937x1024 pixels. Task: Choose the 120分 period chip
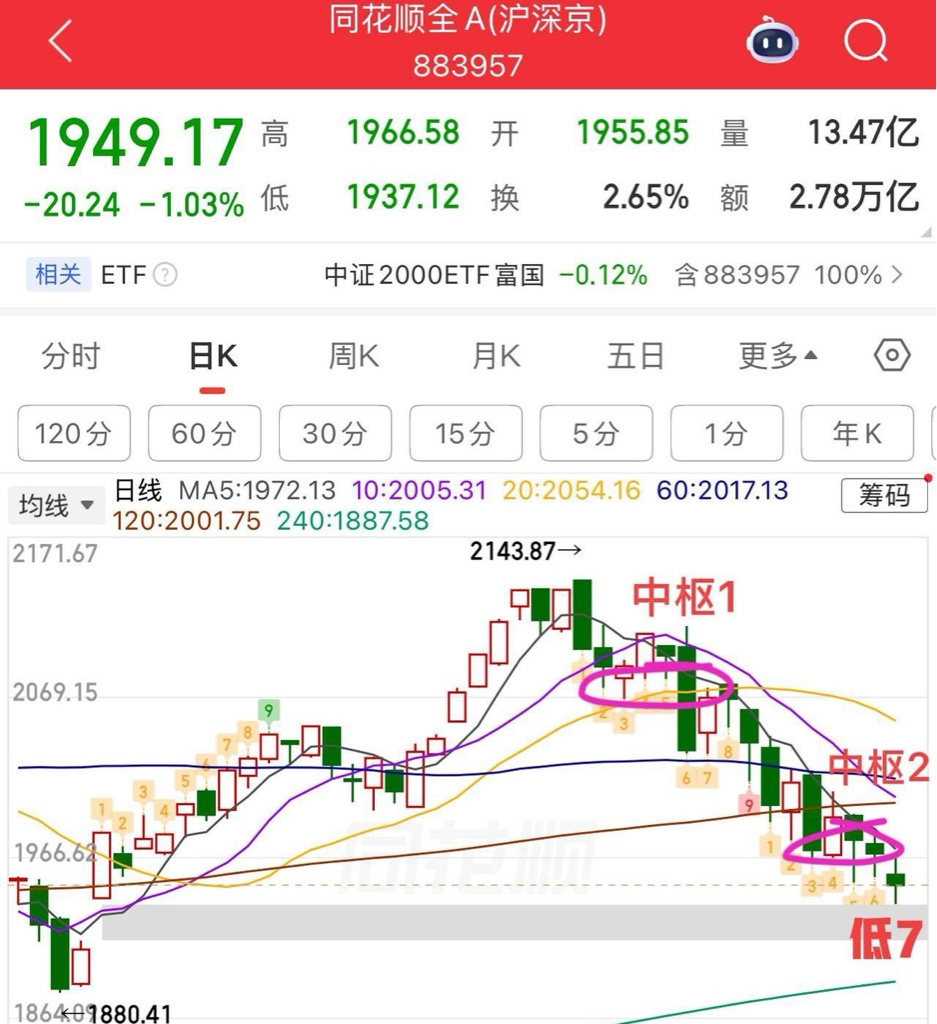point(74,433)
